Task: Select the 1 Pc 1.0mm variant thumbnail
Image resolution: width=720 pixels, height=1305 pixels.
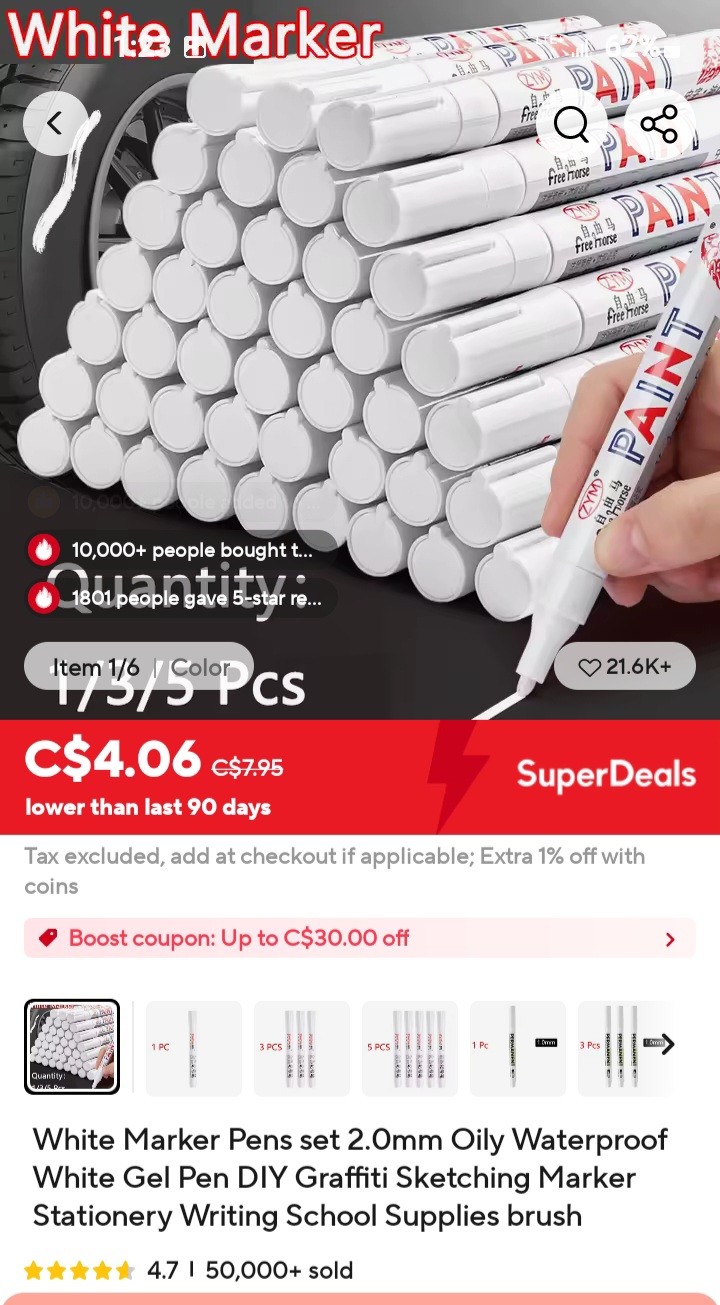Action: (517, 1048)
